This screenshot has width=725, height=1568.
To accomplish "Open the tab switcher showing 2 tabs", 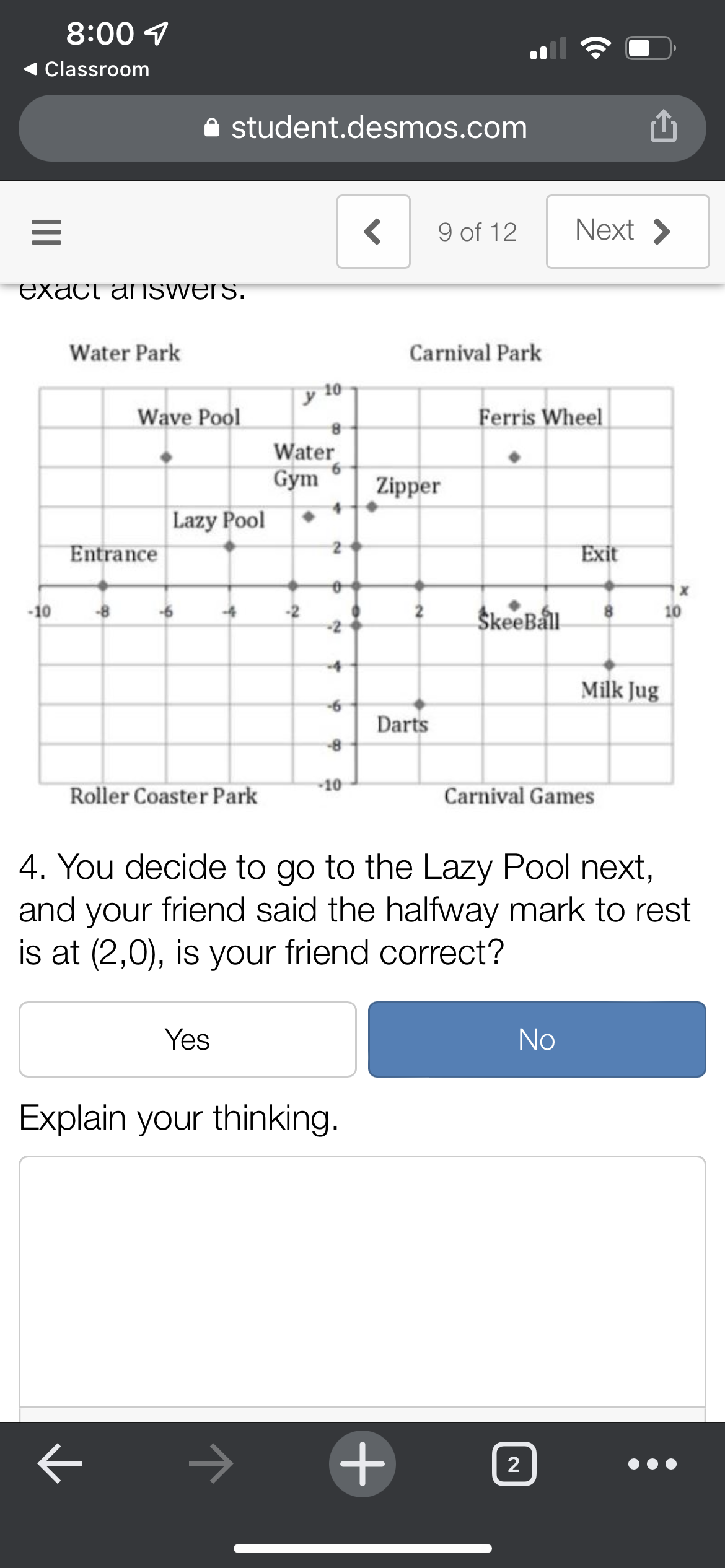I will [x=514, y=1463].
